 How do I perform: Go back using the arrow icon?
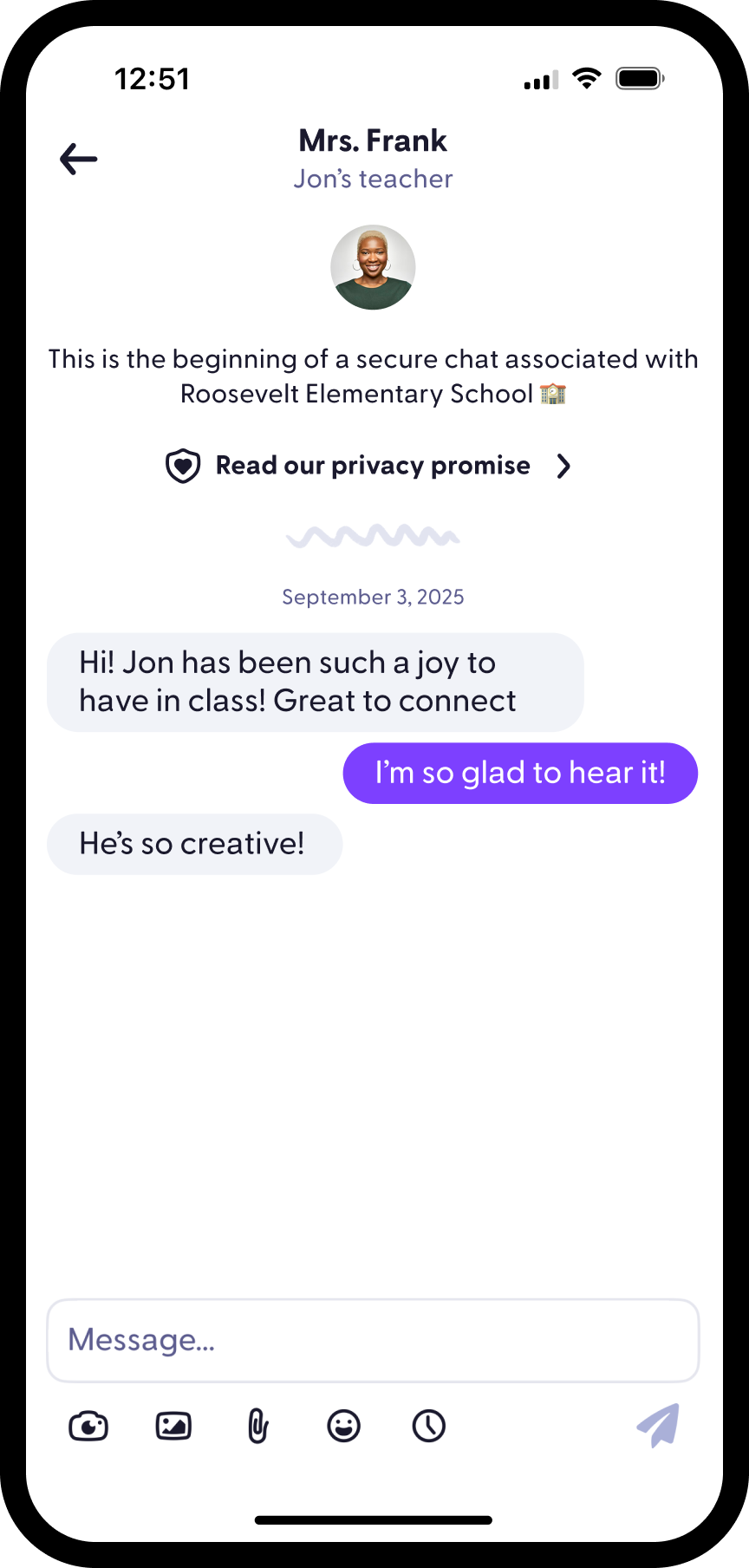click(x=77, y=159)
